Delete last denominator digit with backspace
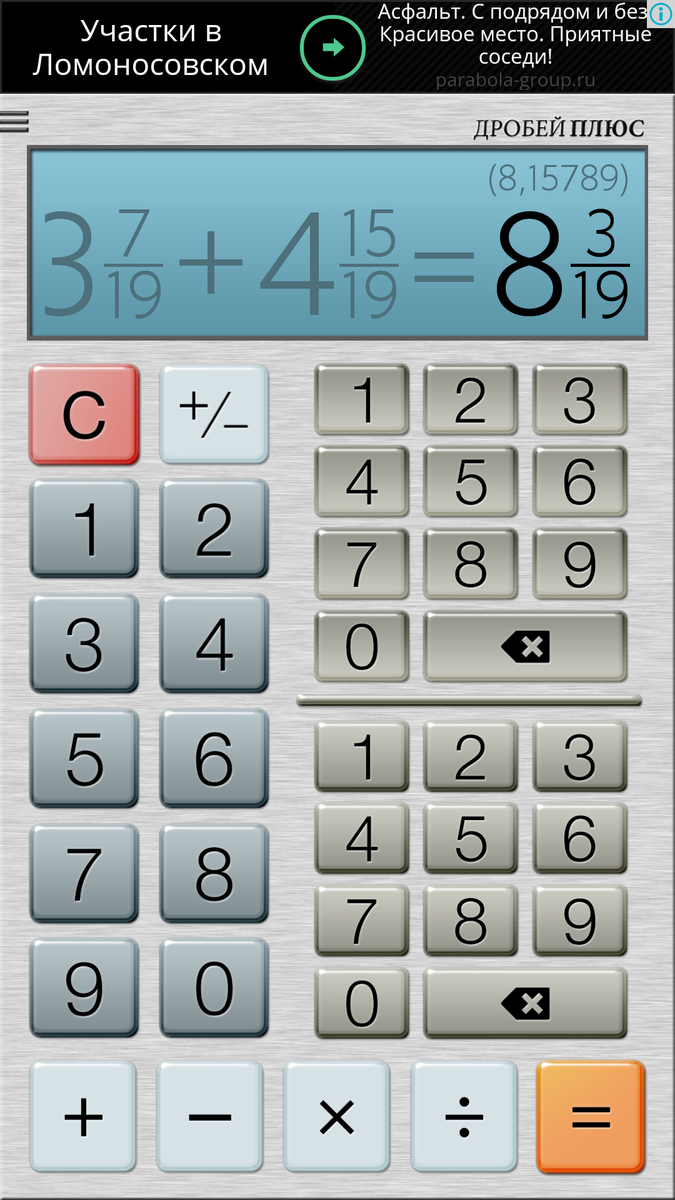This screenshot has height=1200, width=675. pos(525,1003)
